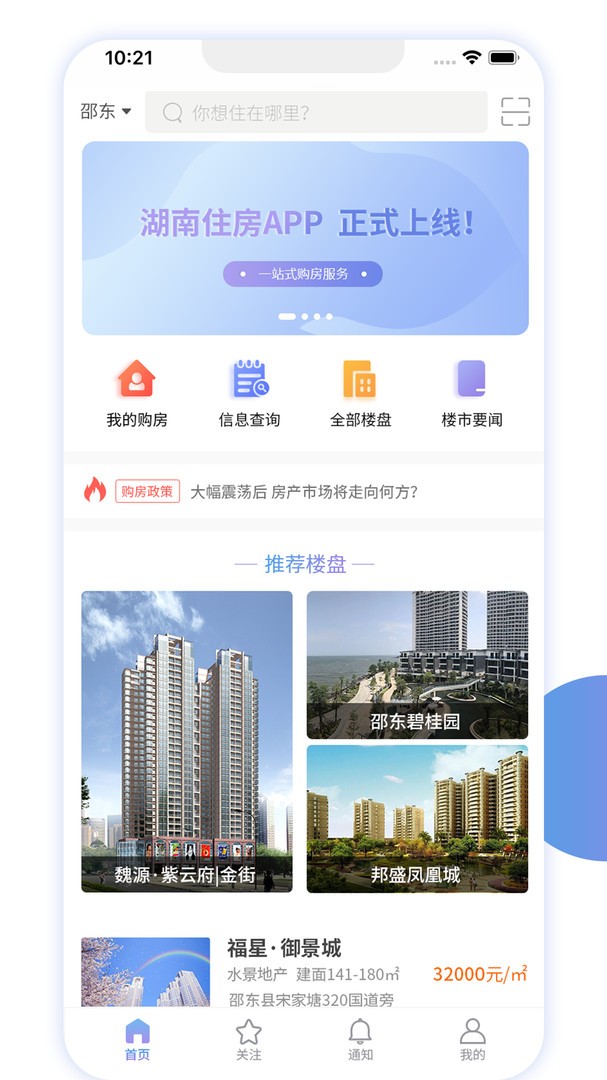Viewport: 607px width, 1080px height.
Task: Select the 首页 tab
Action: coord(137,1040)
